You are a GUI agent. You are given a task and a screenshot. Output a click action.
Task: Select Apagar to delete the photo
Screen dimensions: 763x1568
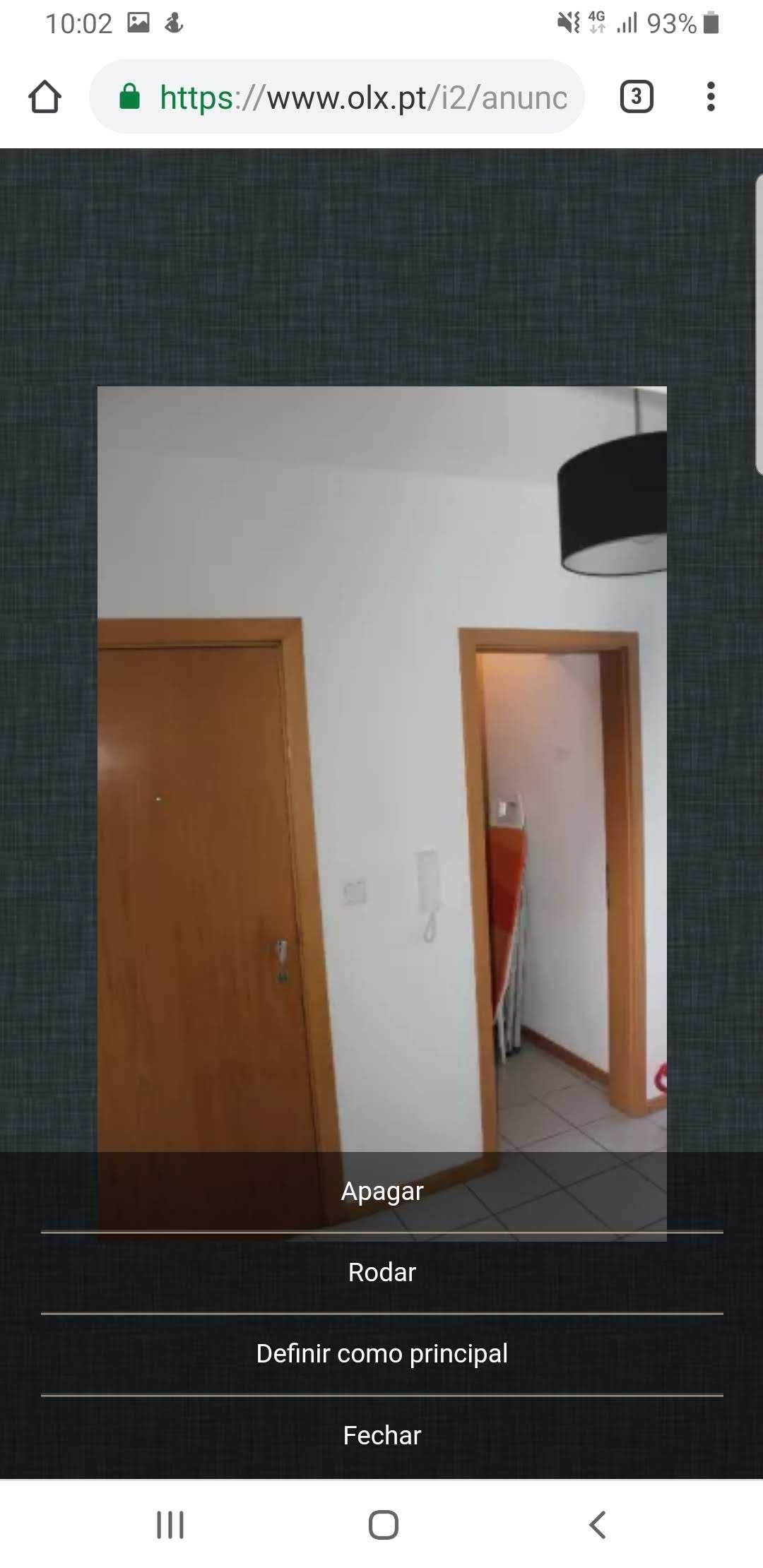pyautogui.click(x=381, y=1191)
